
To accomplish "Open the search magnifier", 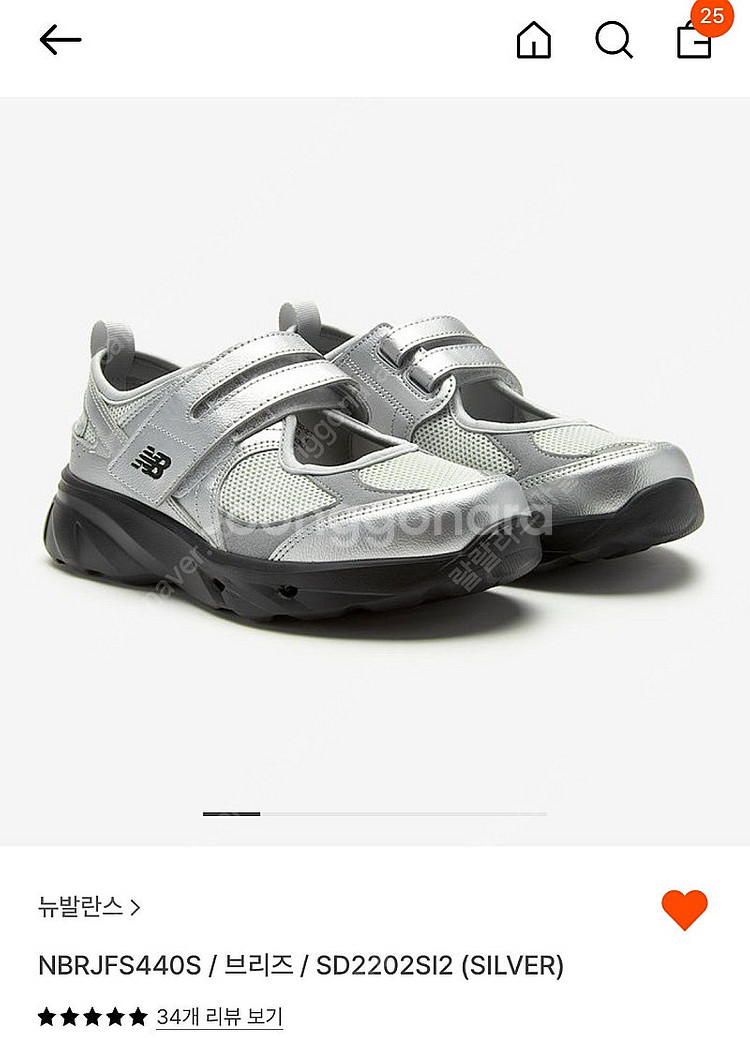I will click(x=613, y=41).
